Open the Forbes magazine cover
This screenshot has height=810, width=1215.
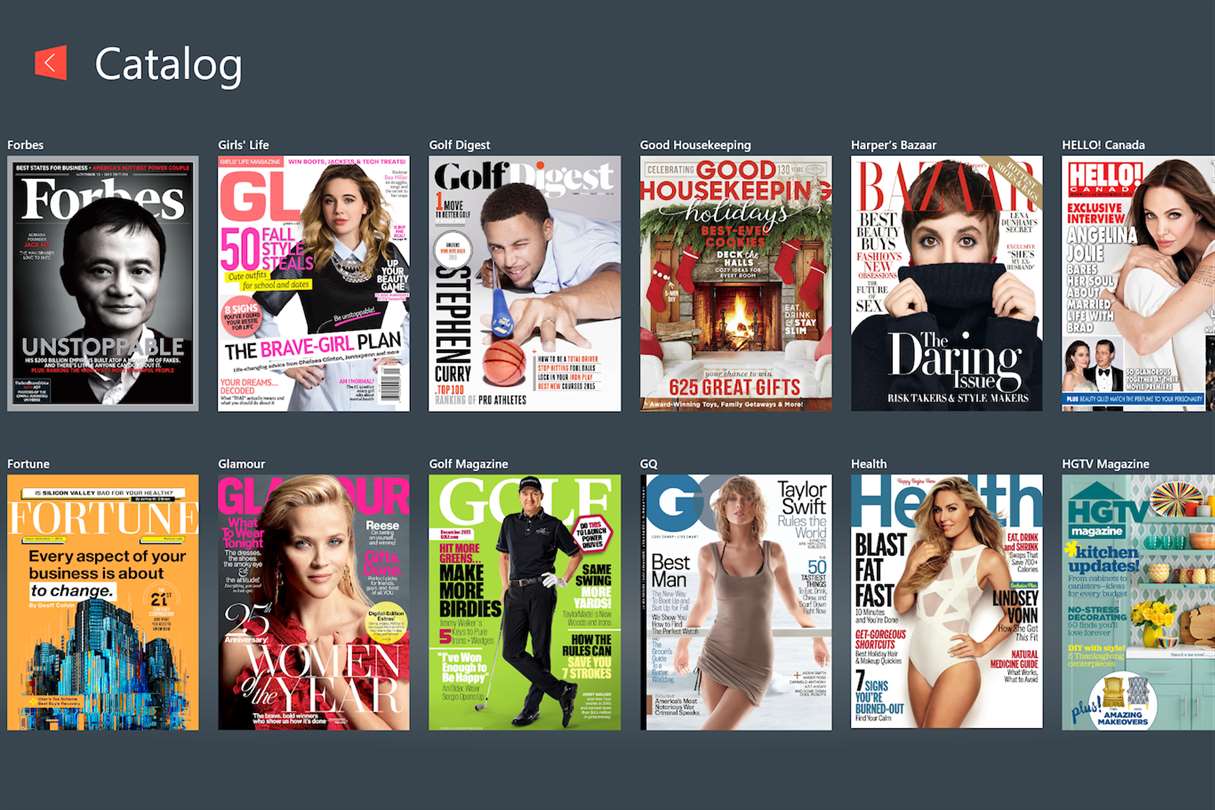(x=102, y=283)
